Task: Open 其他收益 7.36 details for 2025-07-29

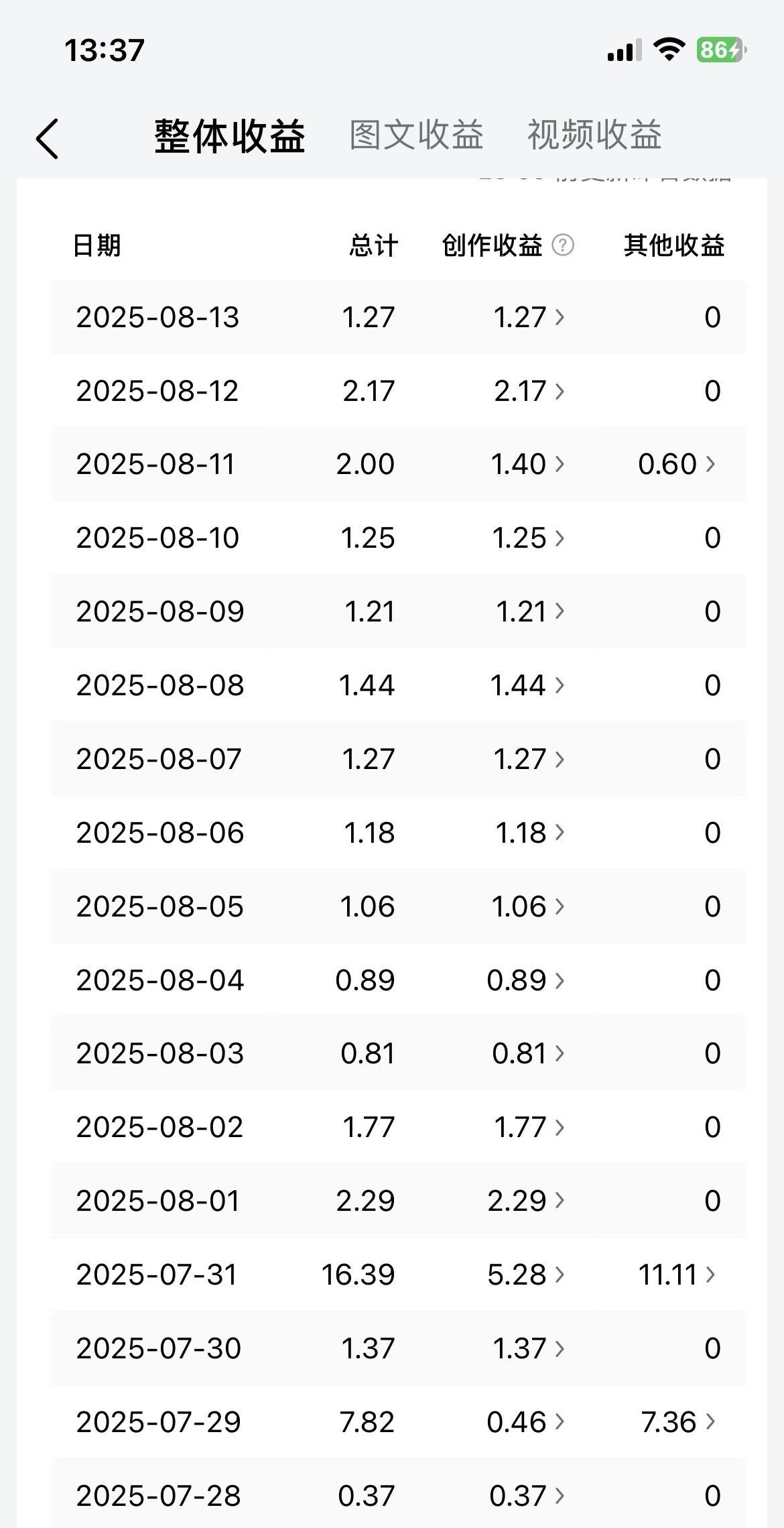Action: point(678,1422)
